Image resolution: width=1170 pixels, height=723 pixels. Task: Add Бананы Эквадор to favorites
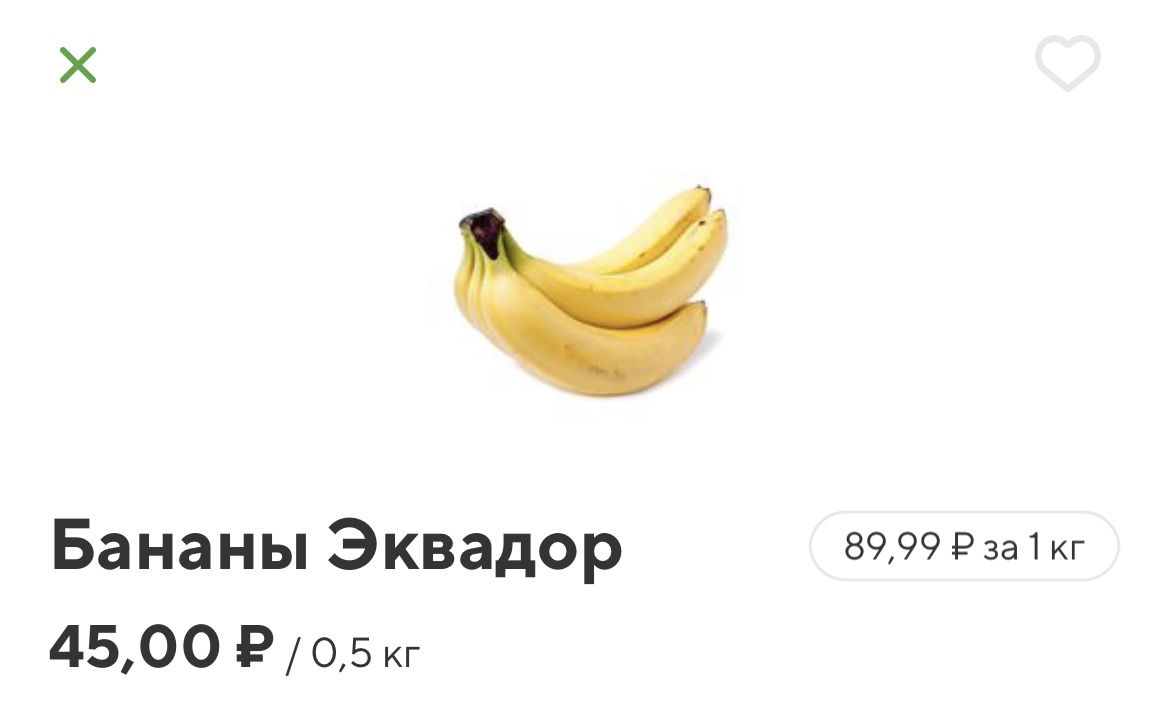point(1067,62)
